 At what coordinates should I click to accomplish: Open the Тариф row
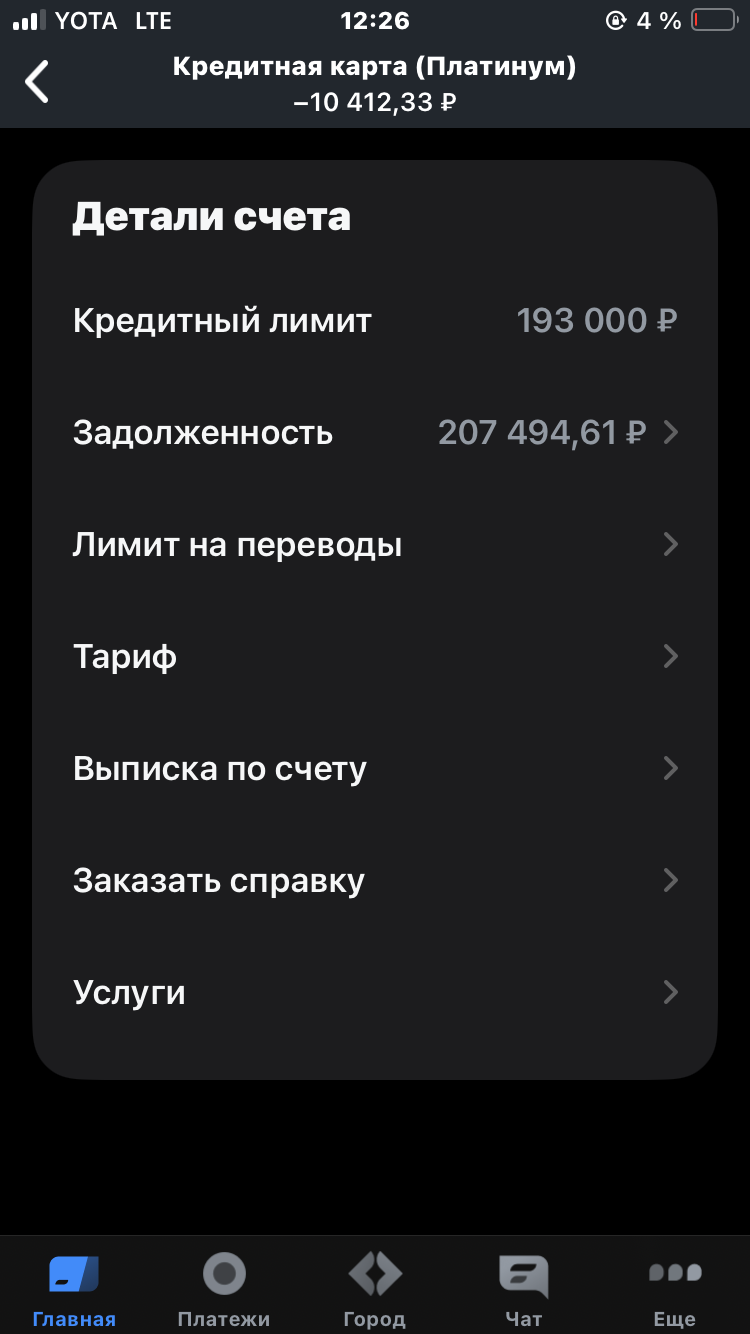click(375, 657)
